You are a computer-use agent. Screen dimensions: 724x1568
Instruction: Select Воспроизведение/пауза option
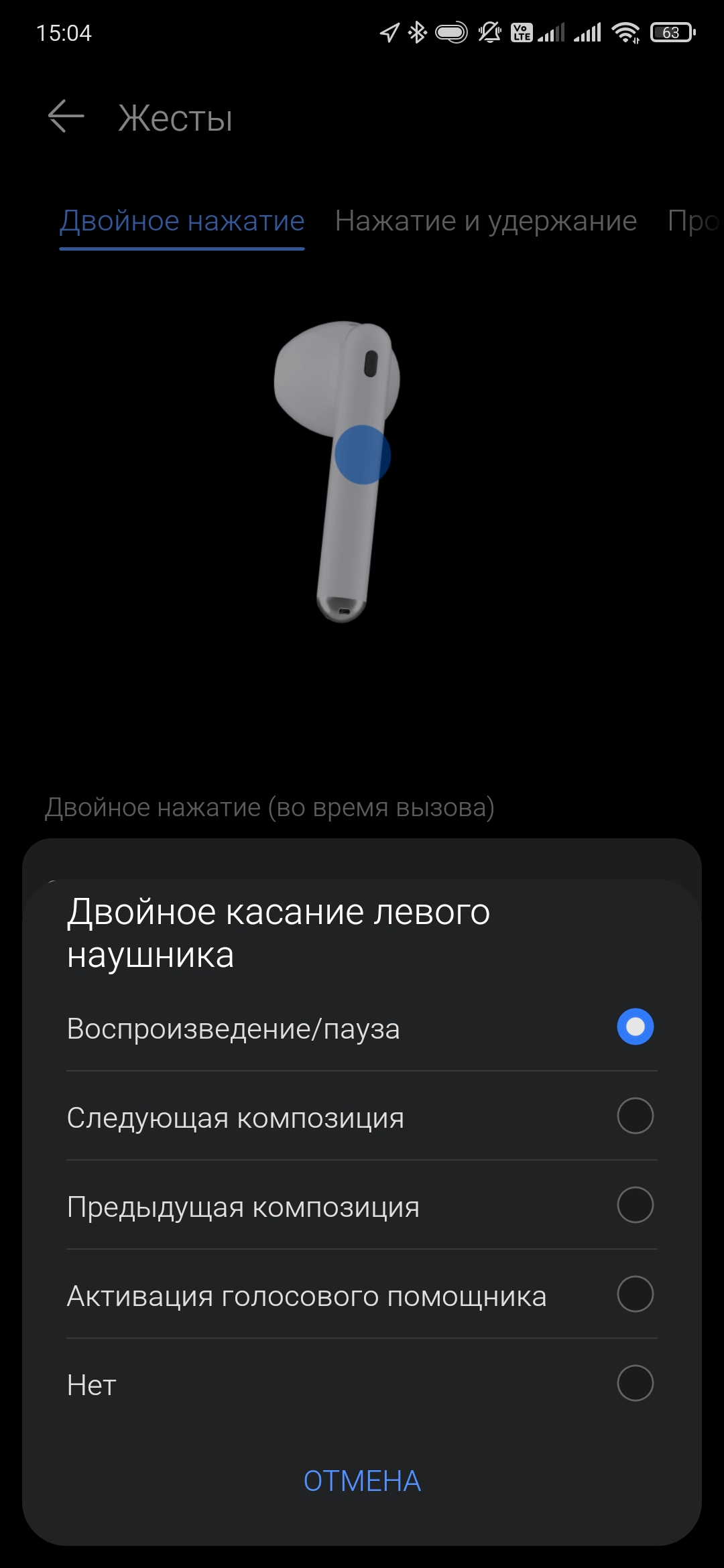(362, 1027)
